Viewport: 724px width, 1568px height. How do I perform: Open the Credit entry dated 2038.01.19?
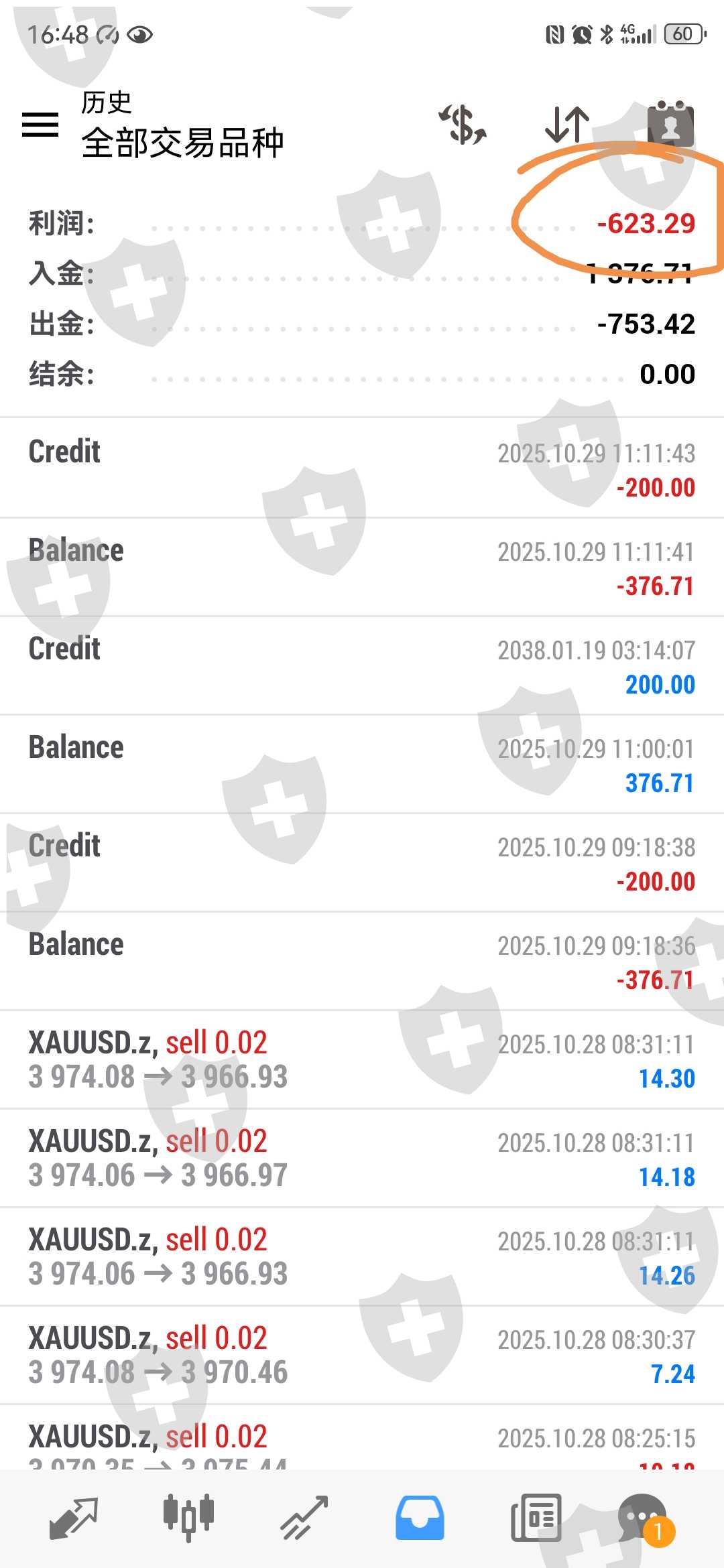[362, 666]
